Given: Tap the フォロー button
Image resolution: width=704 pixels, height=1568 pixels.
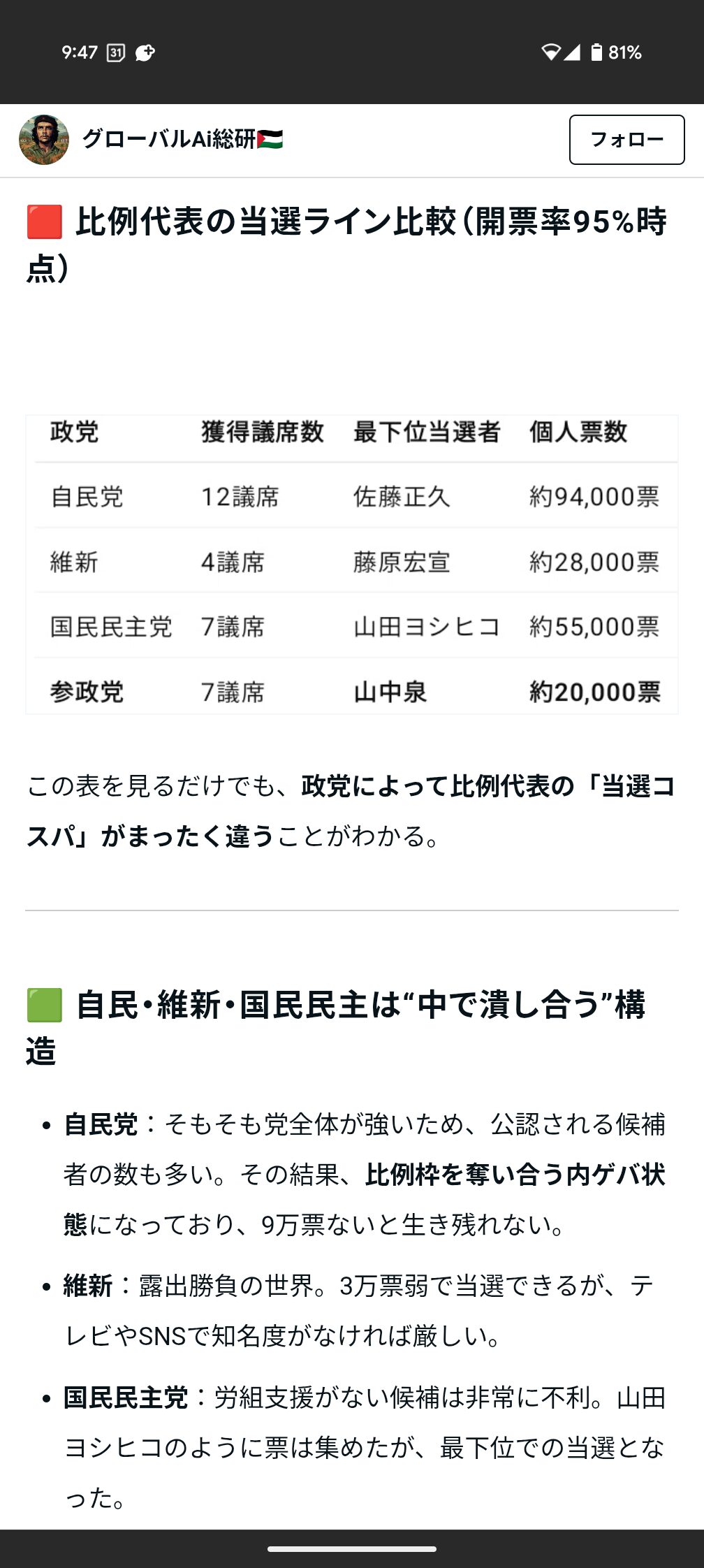Looking at the screenshot, I should pos(626,140).
